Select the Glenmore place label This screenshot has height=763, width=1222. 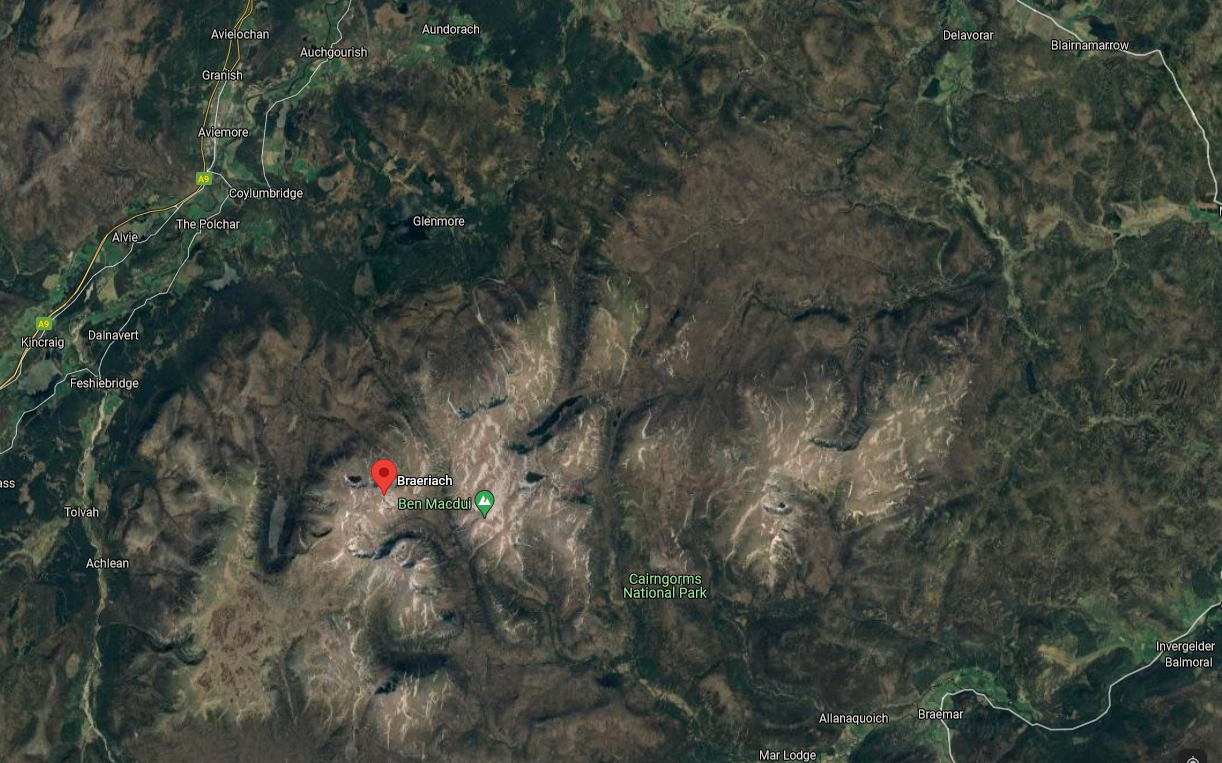[439, 221]
